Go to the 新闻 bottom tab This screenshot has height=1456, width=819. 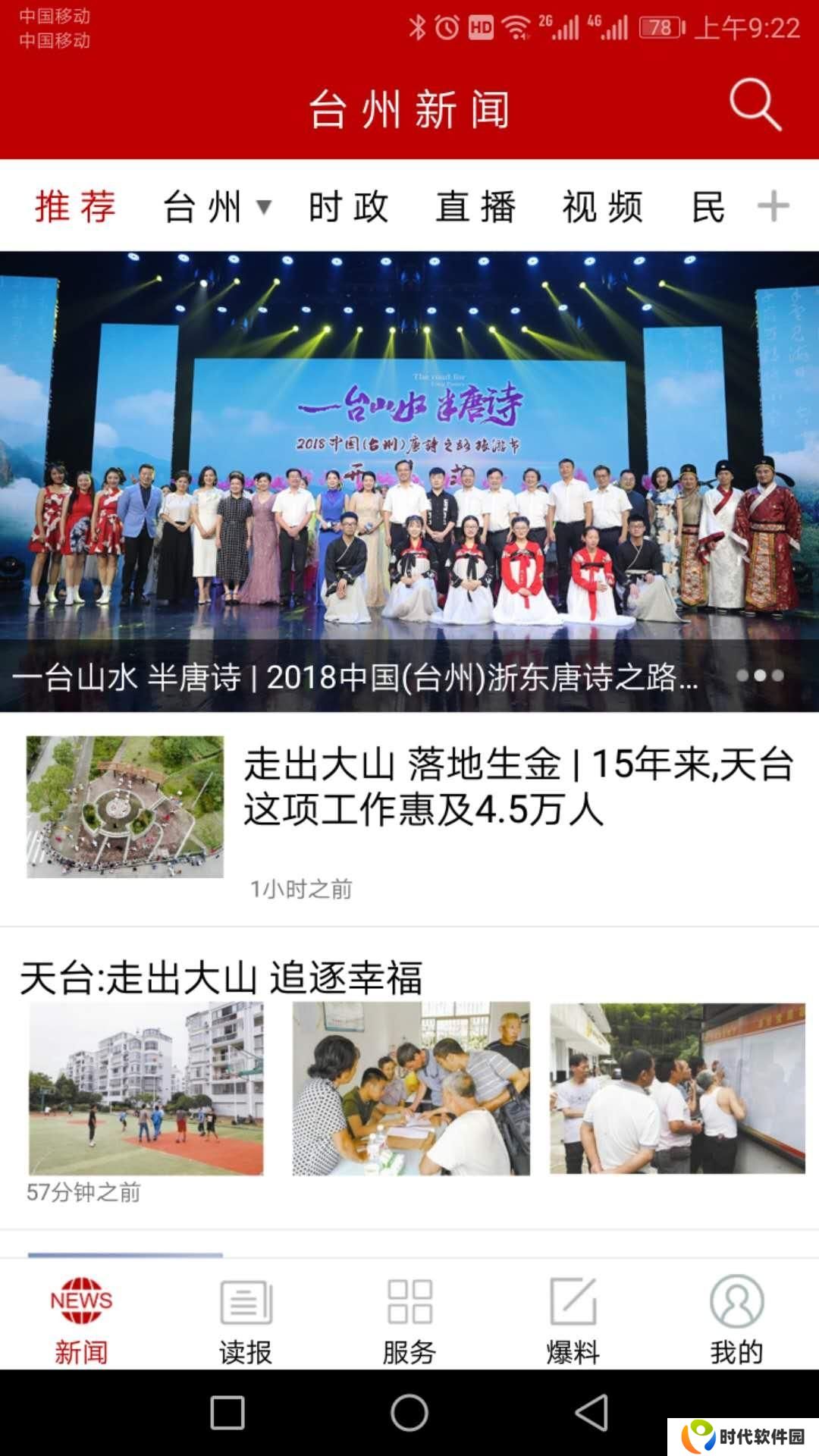[81, 1319]
